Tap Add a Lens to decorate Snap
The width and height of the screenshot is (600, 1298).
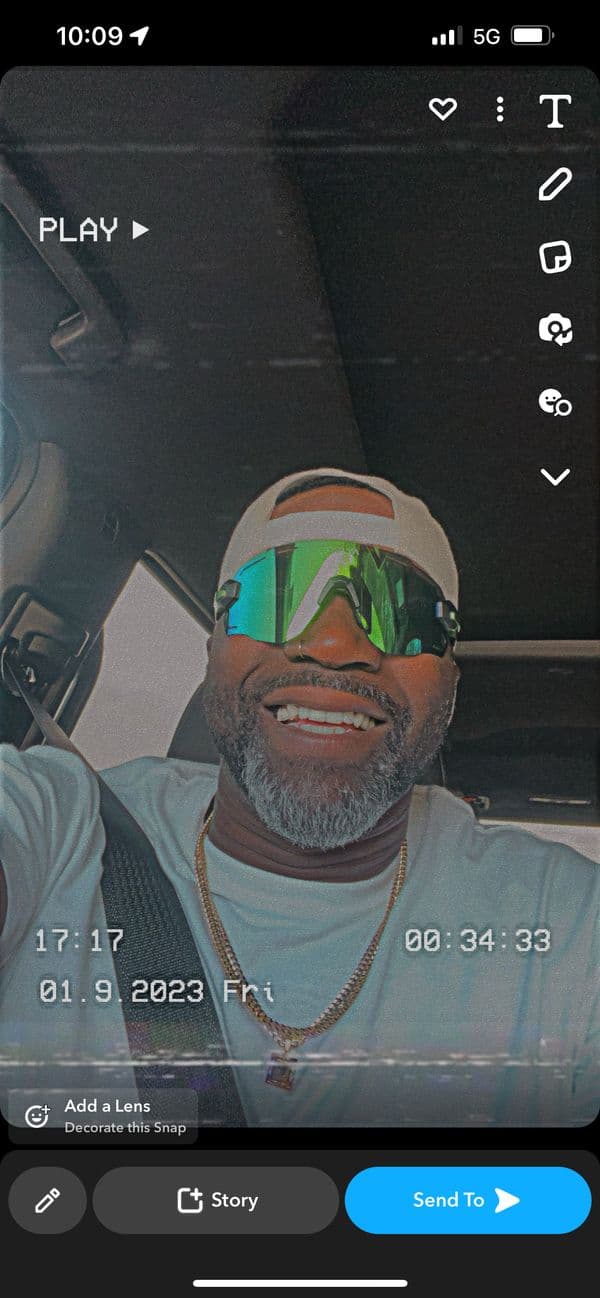tap(104, 1115)
